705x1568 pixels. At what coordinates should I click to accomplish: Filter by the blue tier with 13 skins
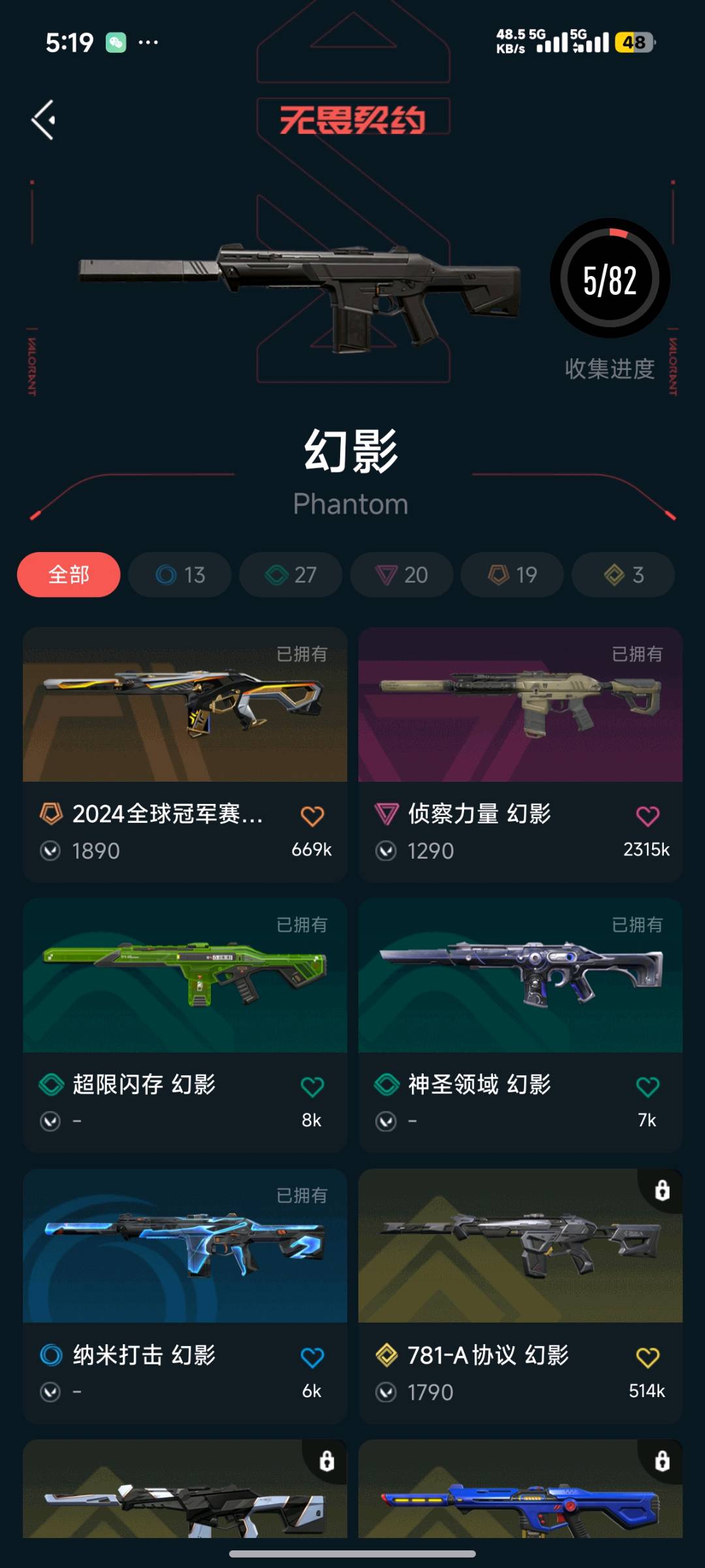click(x=180, y=575)
